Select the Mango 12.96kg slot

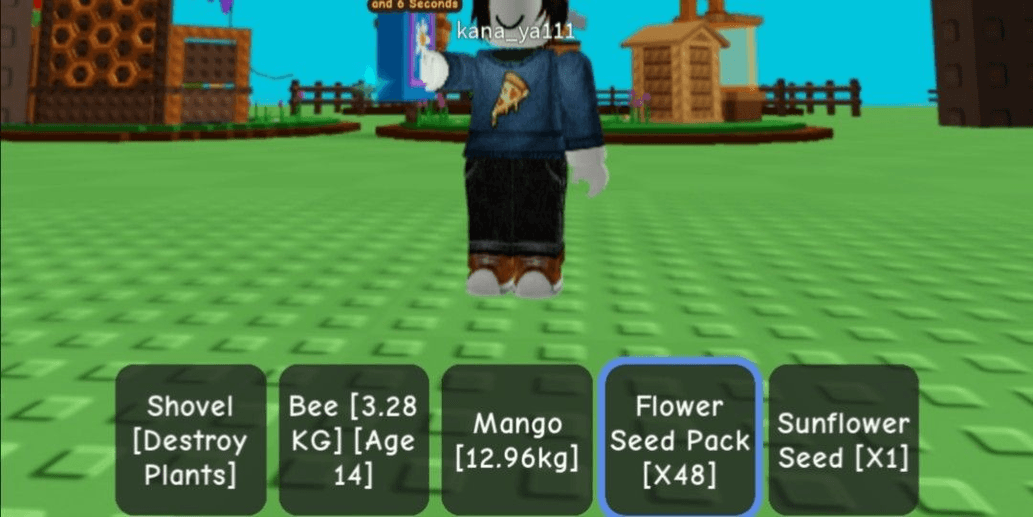coord(517,440)
